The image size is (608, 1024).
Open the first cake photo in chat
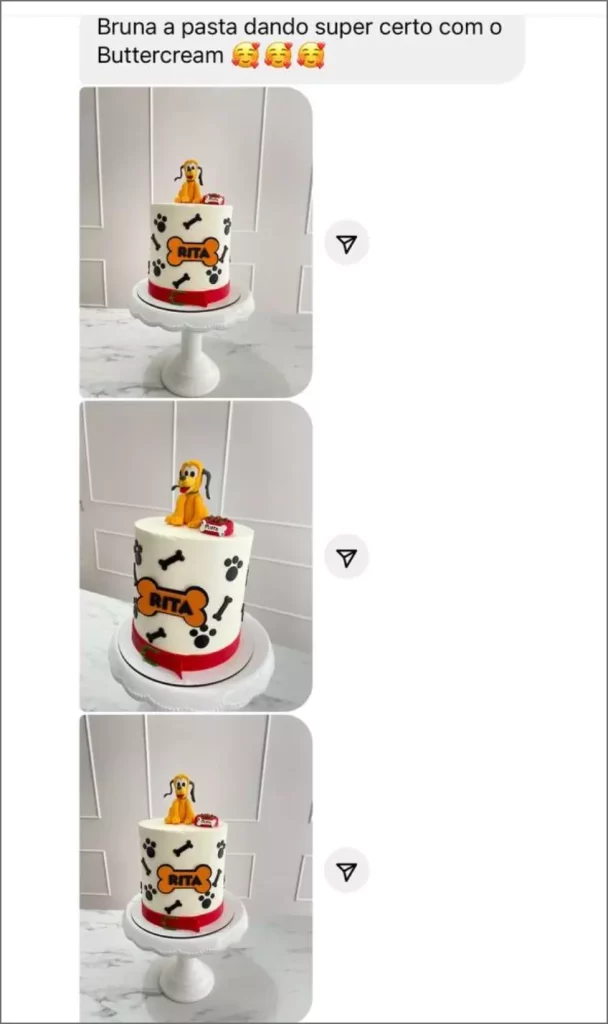pos(196,242)
